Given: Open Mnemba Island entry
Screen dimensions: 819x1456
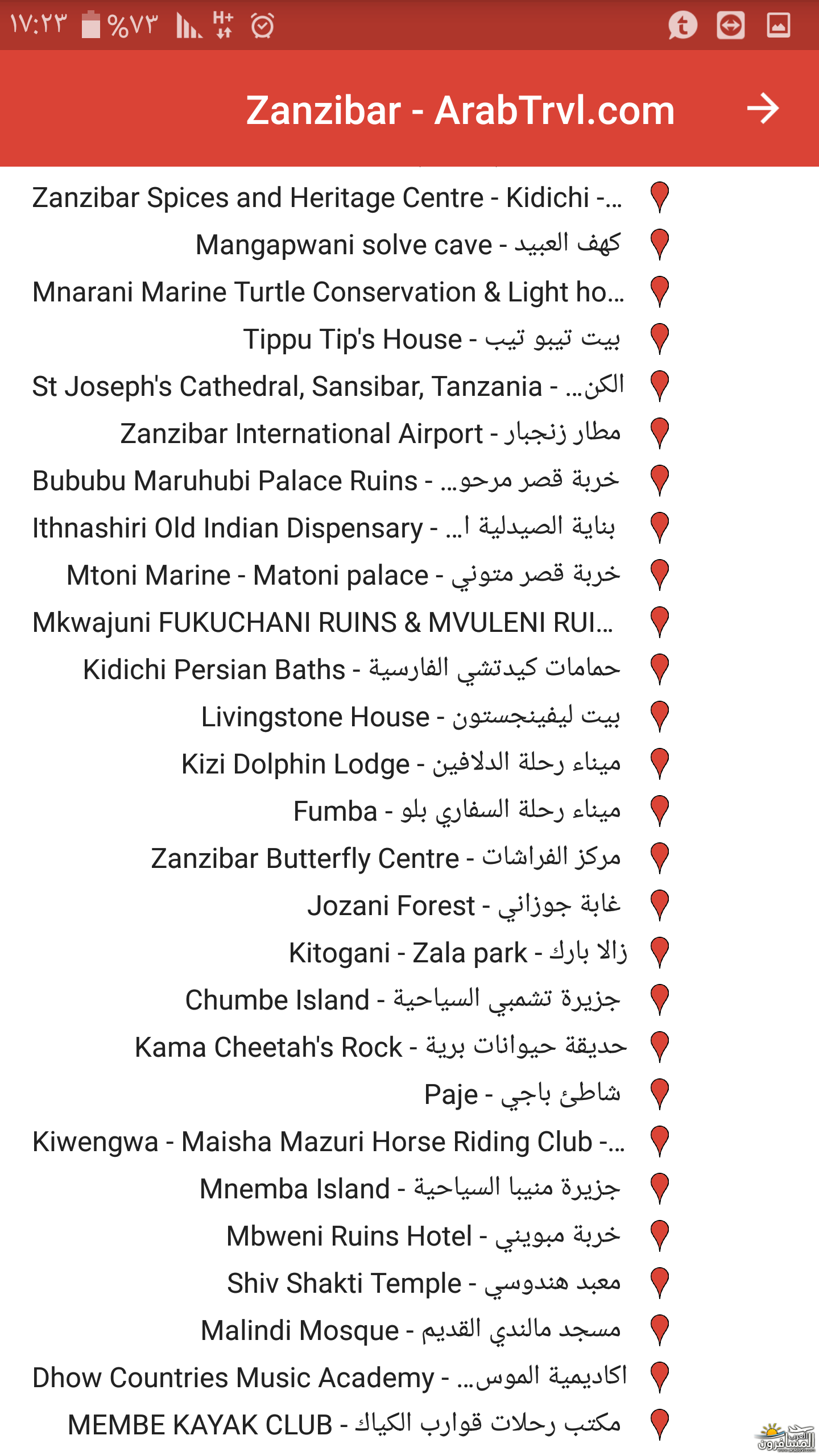Looking at the screenshot, I should click(x=409, y=1189).
